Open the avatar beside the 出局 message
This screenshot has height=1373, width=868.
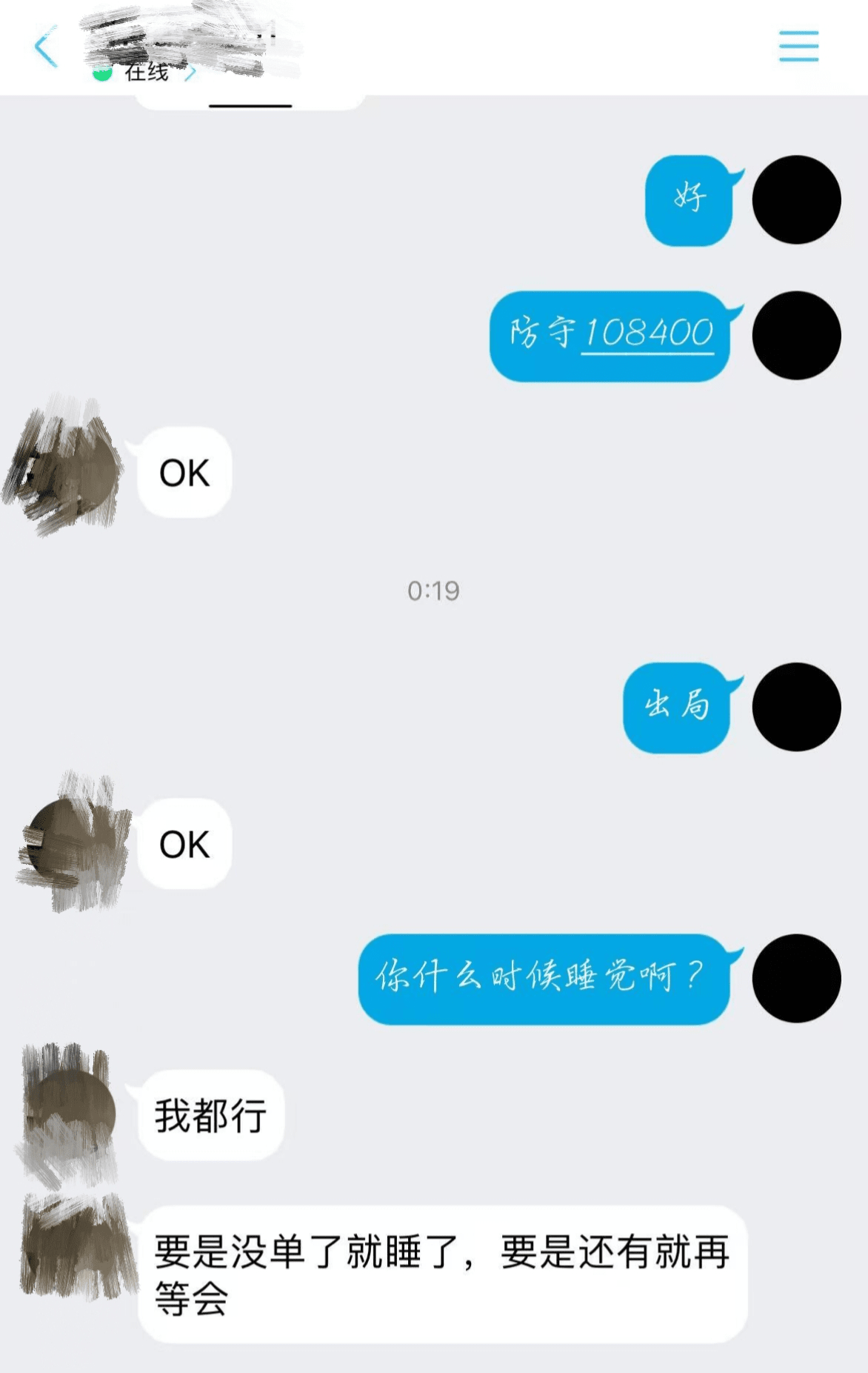pyautogui.click(x=796, y=707)
